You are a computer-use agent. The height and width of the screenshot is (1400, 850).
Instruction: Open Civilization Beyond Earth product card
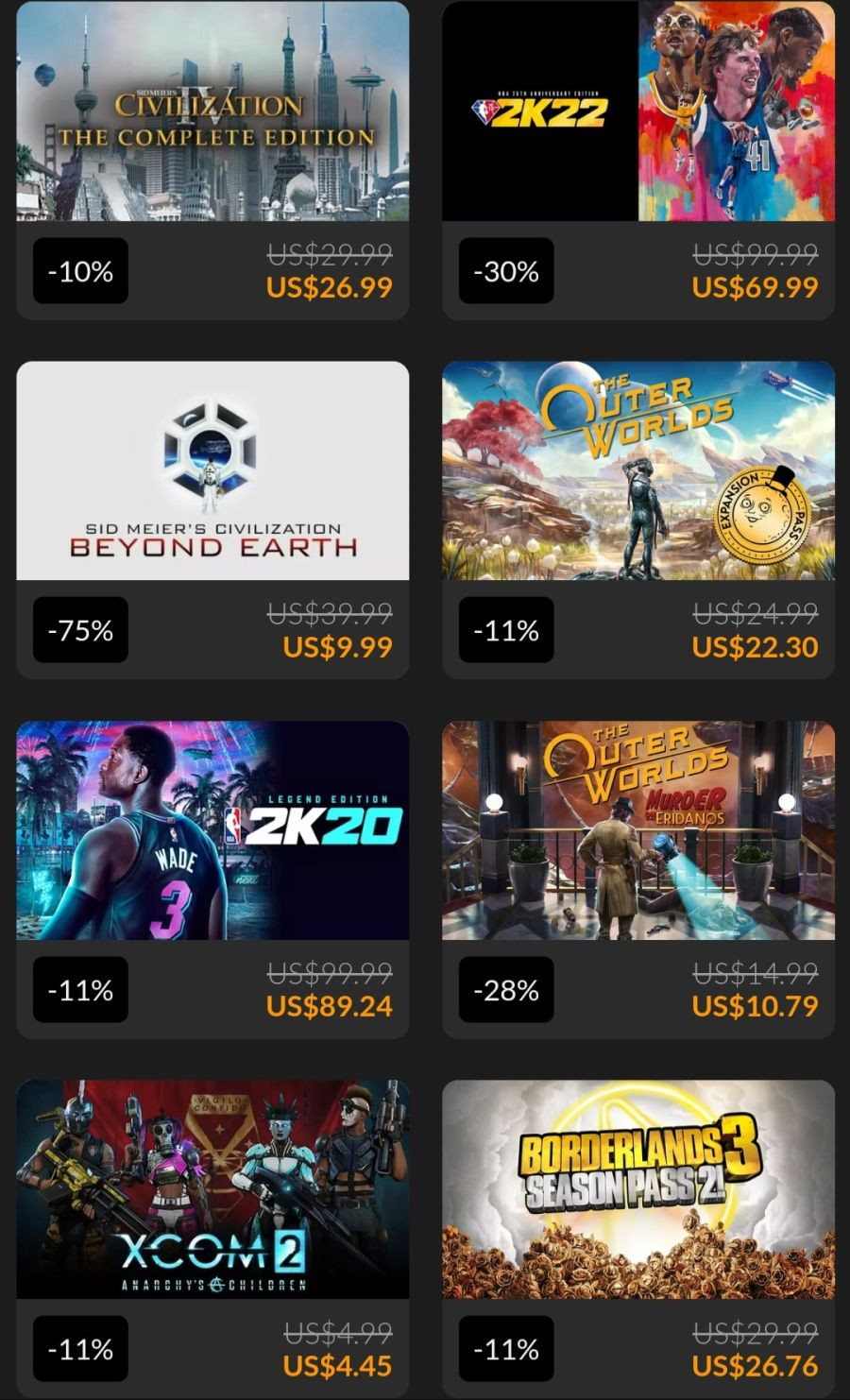pyautogui.click(x=212, y=470)
